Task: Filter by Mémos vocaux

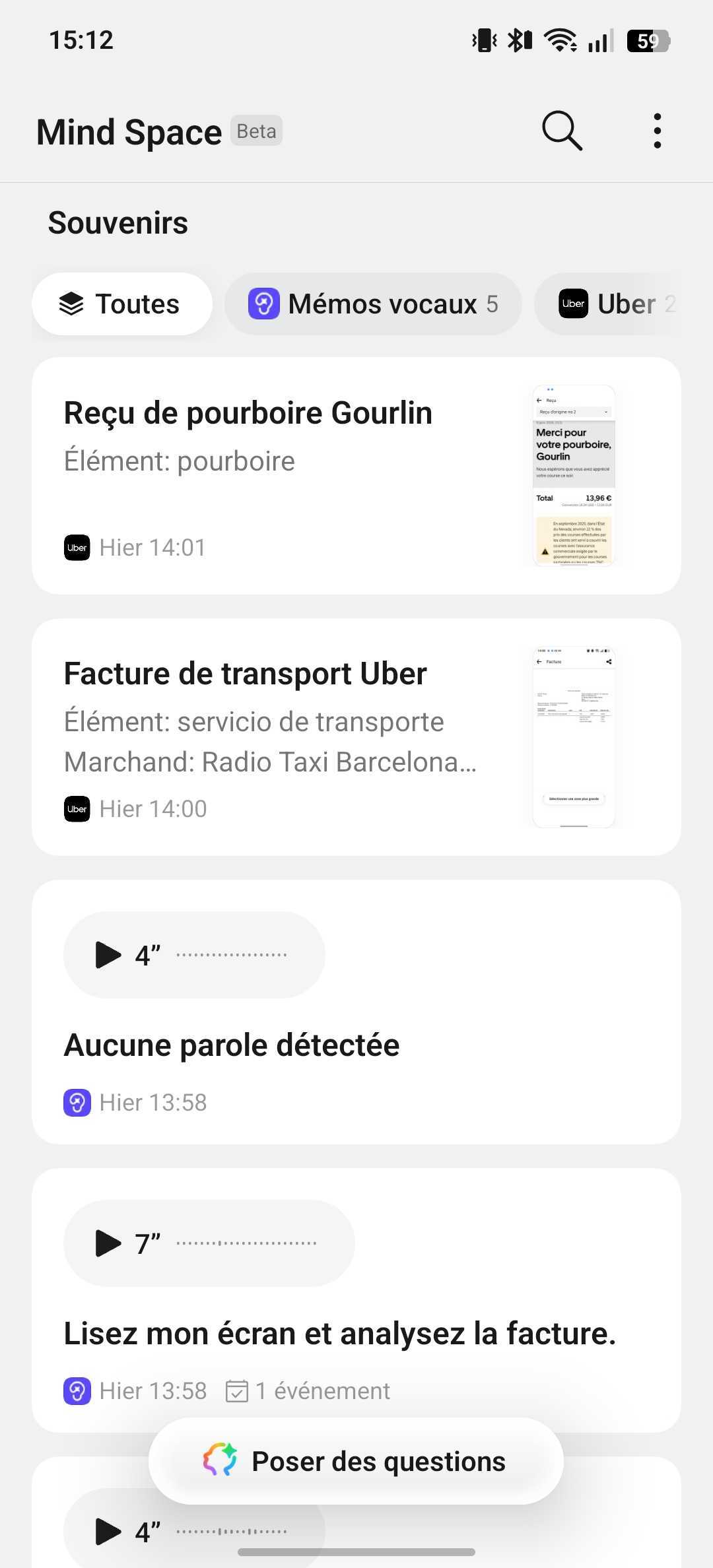Action: (x=373, y=304)
